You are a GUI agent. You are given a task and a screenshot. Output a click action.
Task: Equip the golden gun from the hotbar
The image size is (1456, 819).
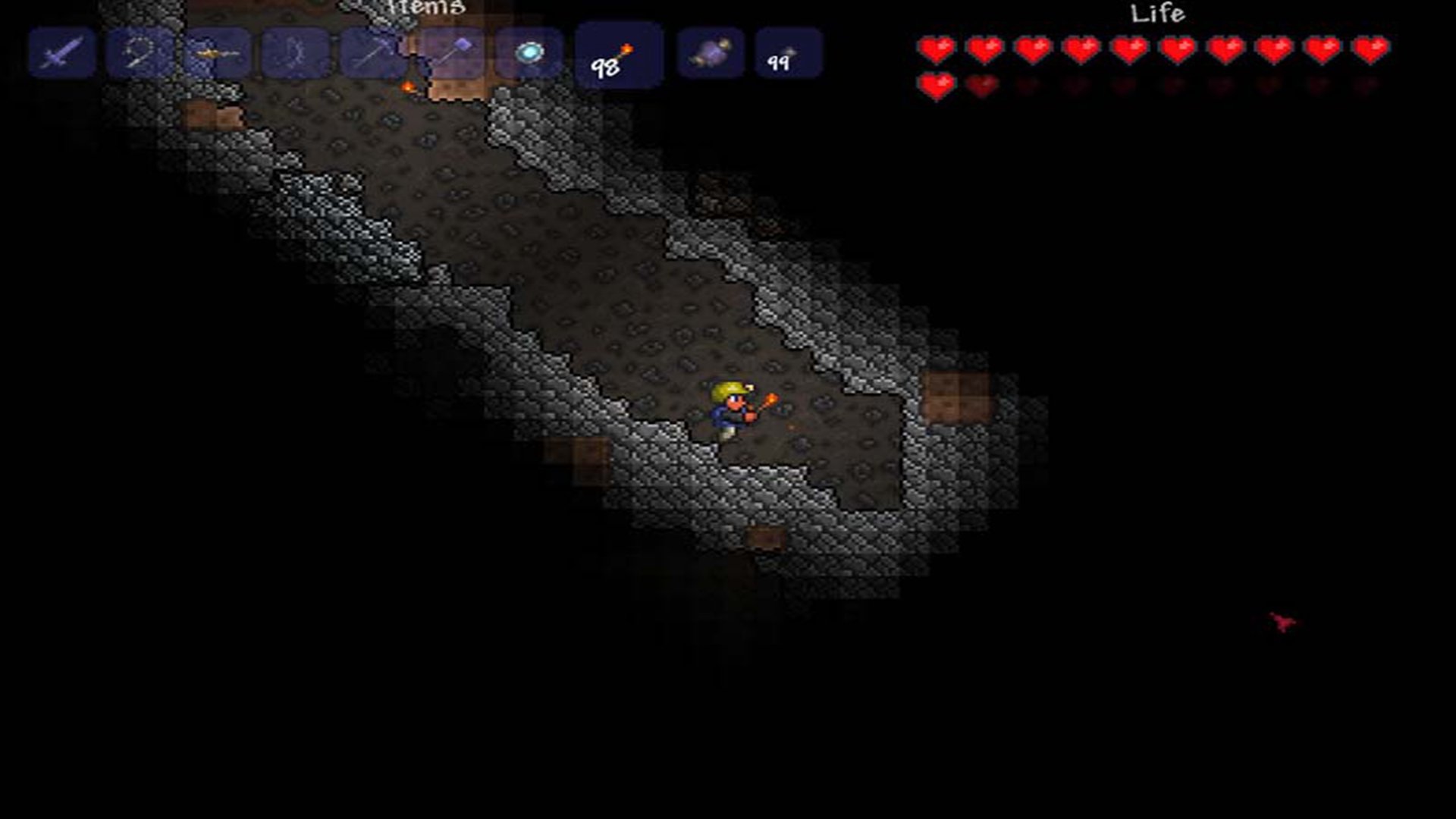(218, 53)
